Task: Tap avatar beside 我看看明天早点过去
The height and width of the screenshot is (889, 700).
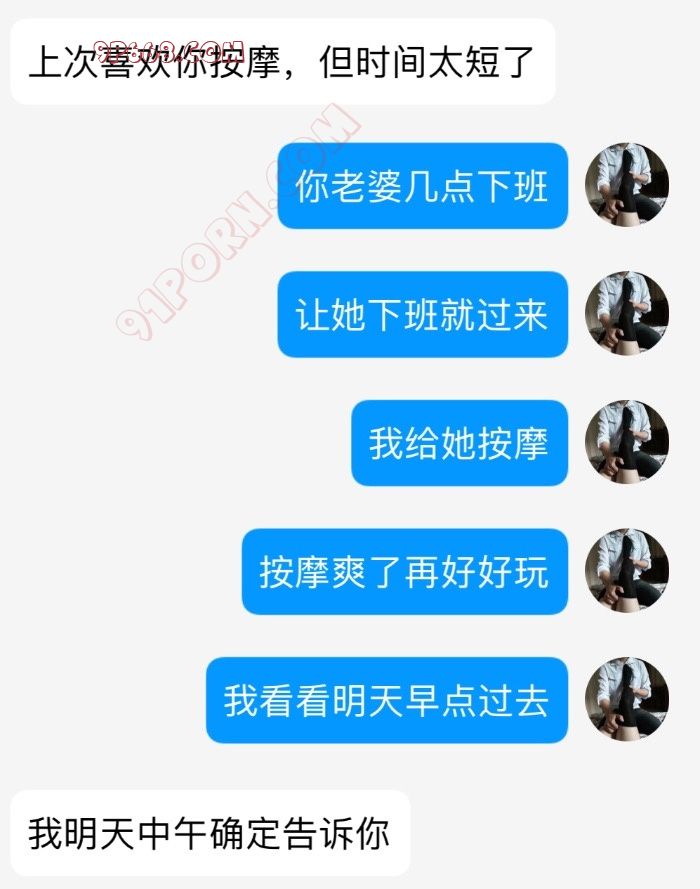Action: 626,699
